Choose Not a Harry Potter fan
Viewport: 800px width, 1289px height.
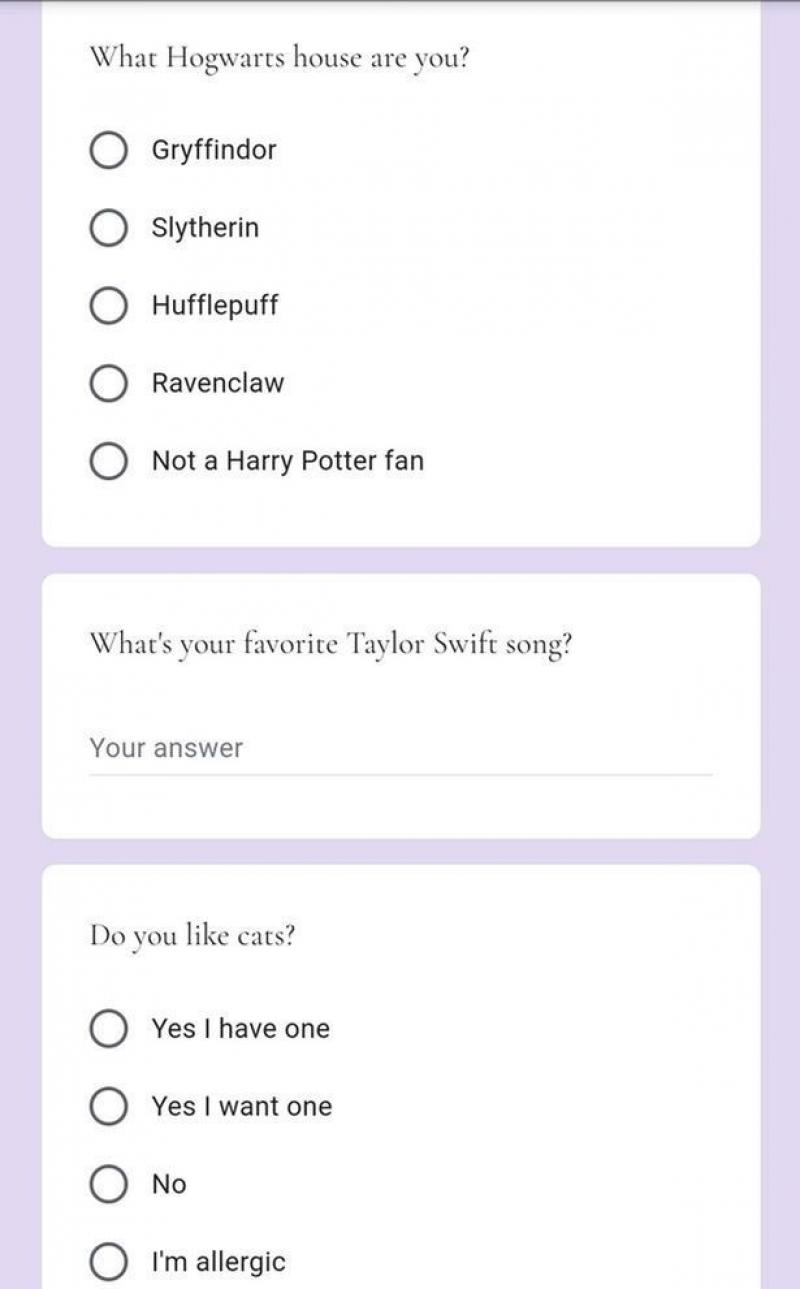(x=108, y=461)
